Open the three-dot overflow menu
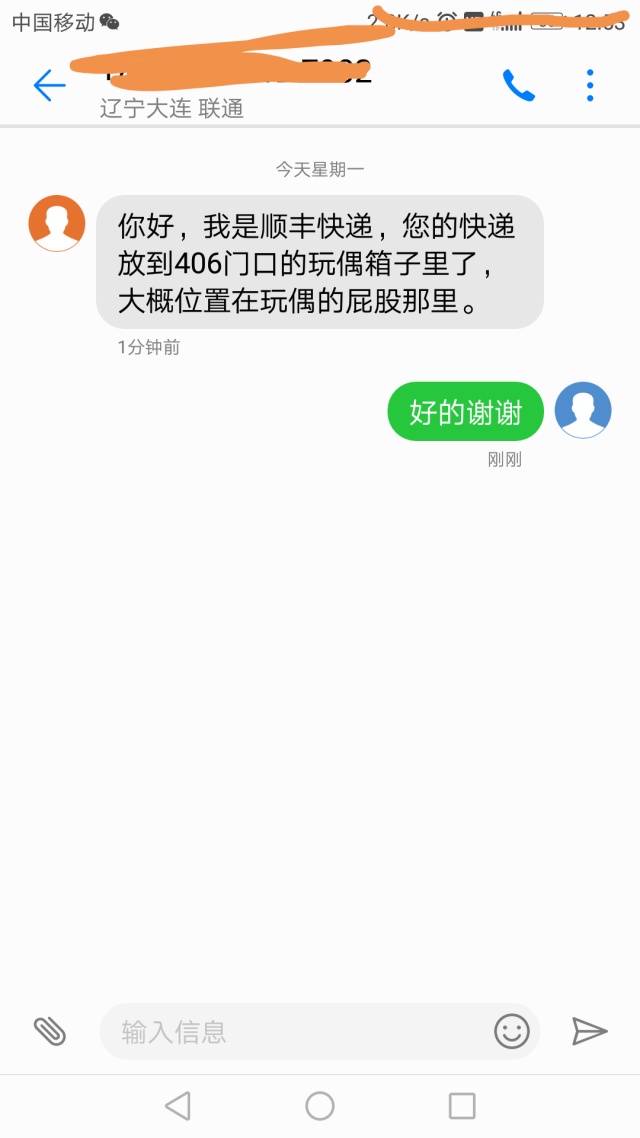The height and width of the screenshot is (1138, 640). [x=590, y=86]
